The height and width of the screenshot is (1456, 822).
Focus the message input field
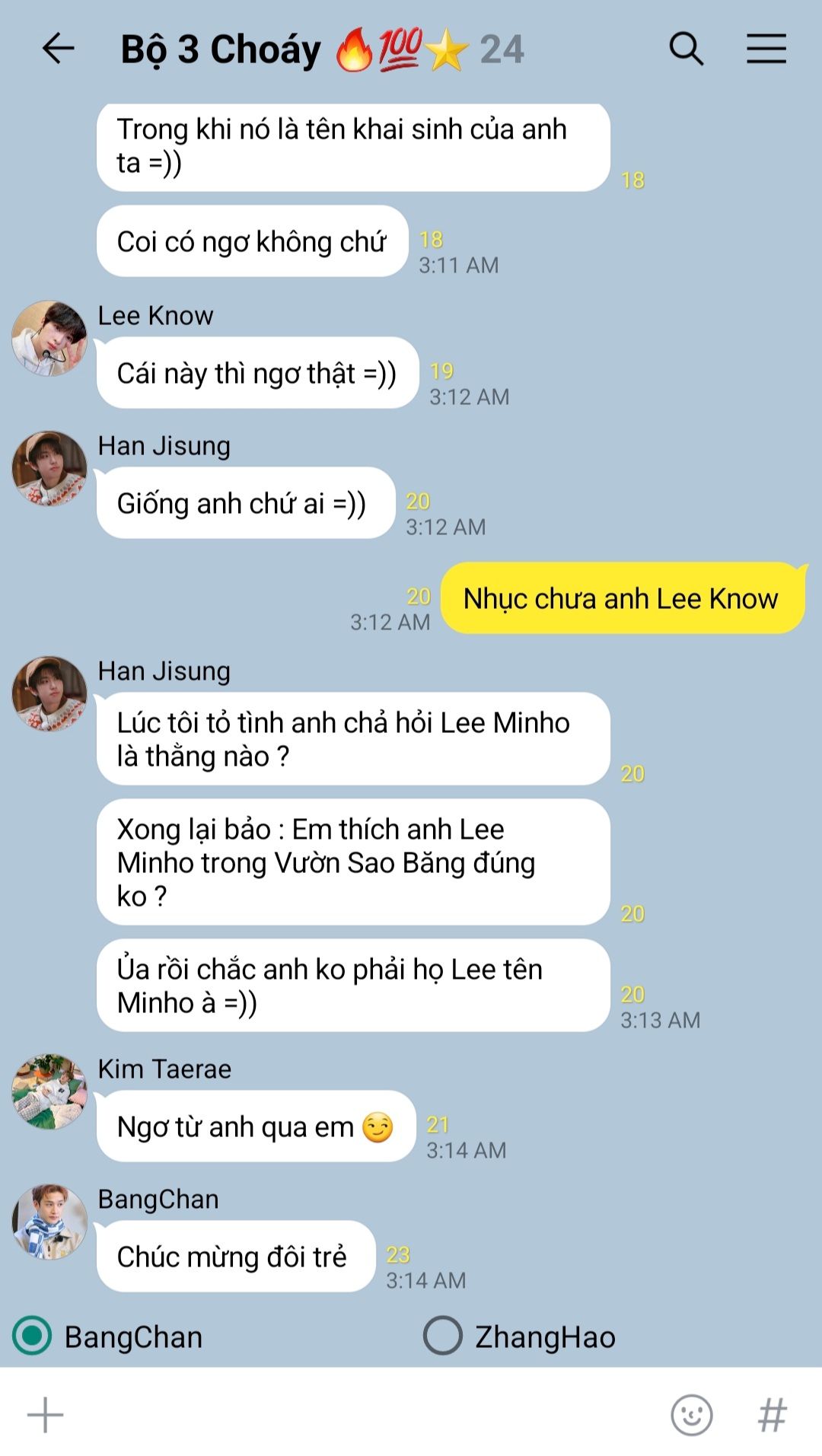pos(365,1415)
